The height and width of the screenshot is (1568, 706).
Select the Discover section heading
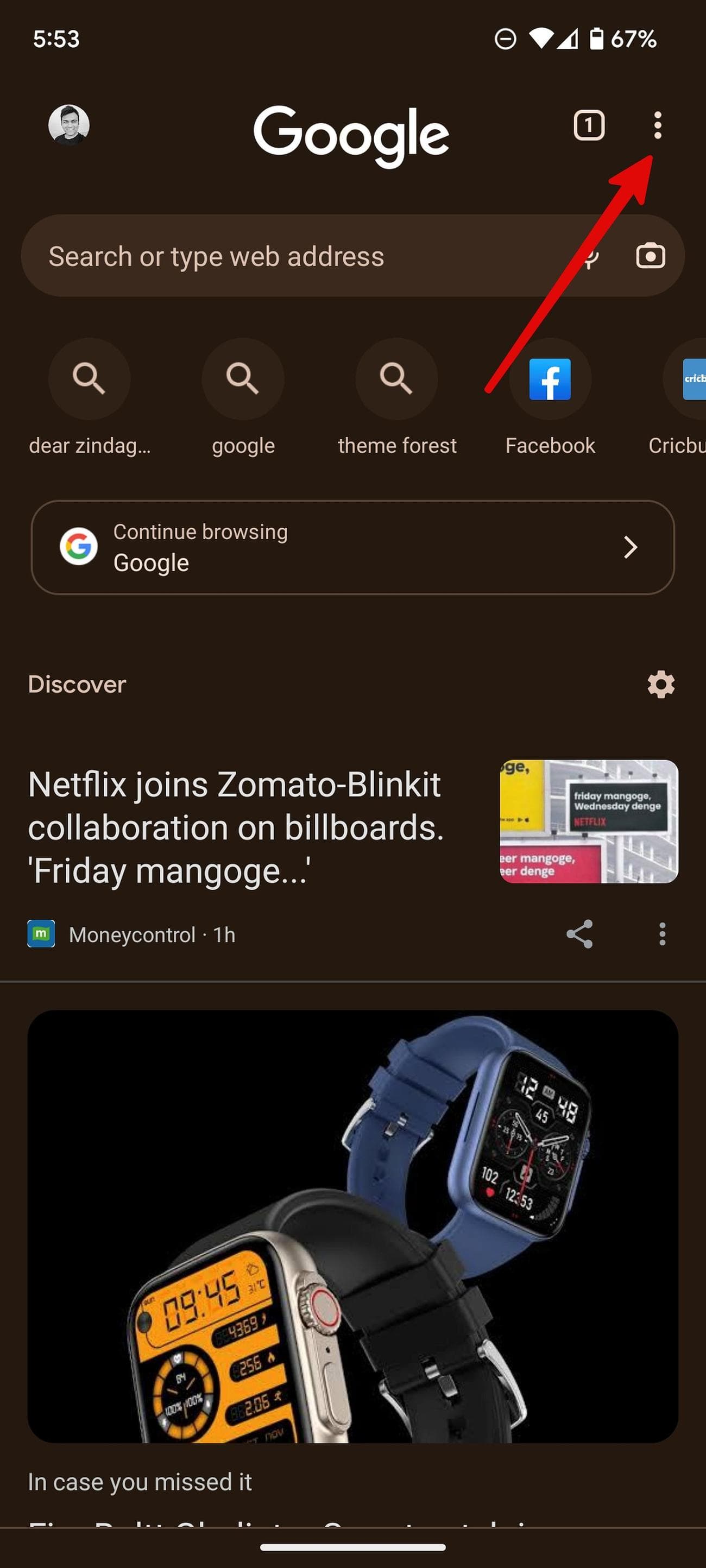point(77,684)
